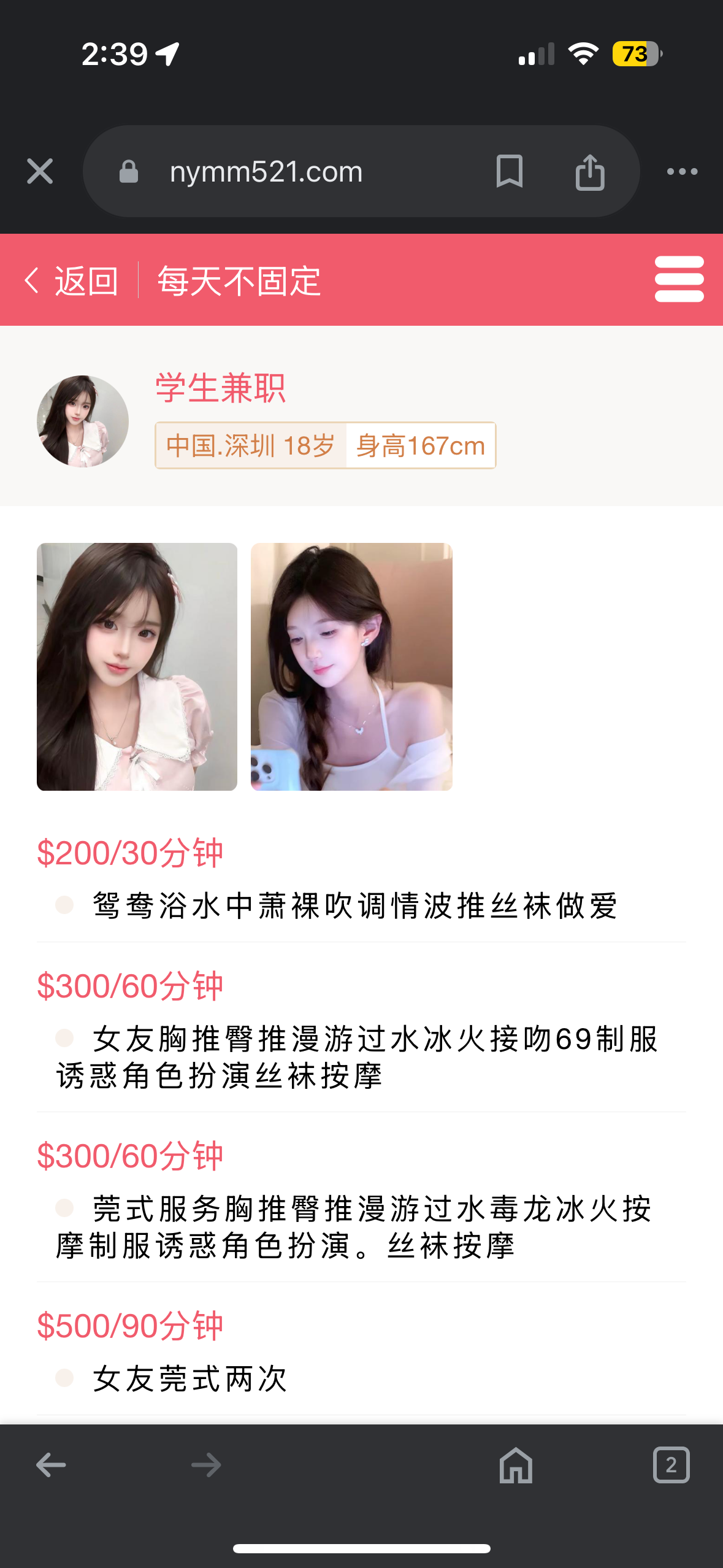Go back using the 返回 button

coord(72,281)
